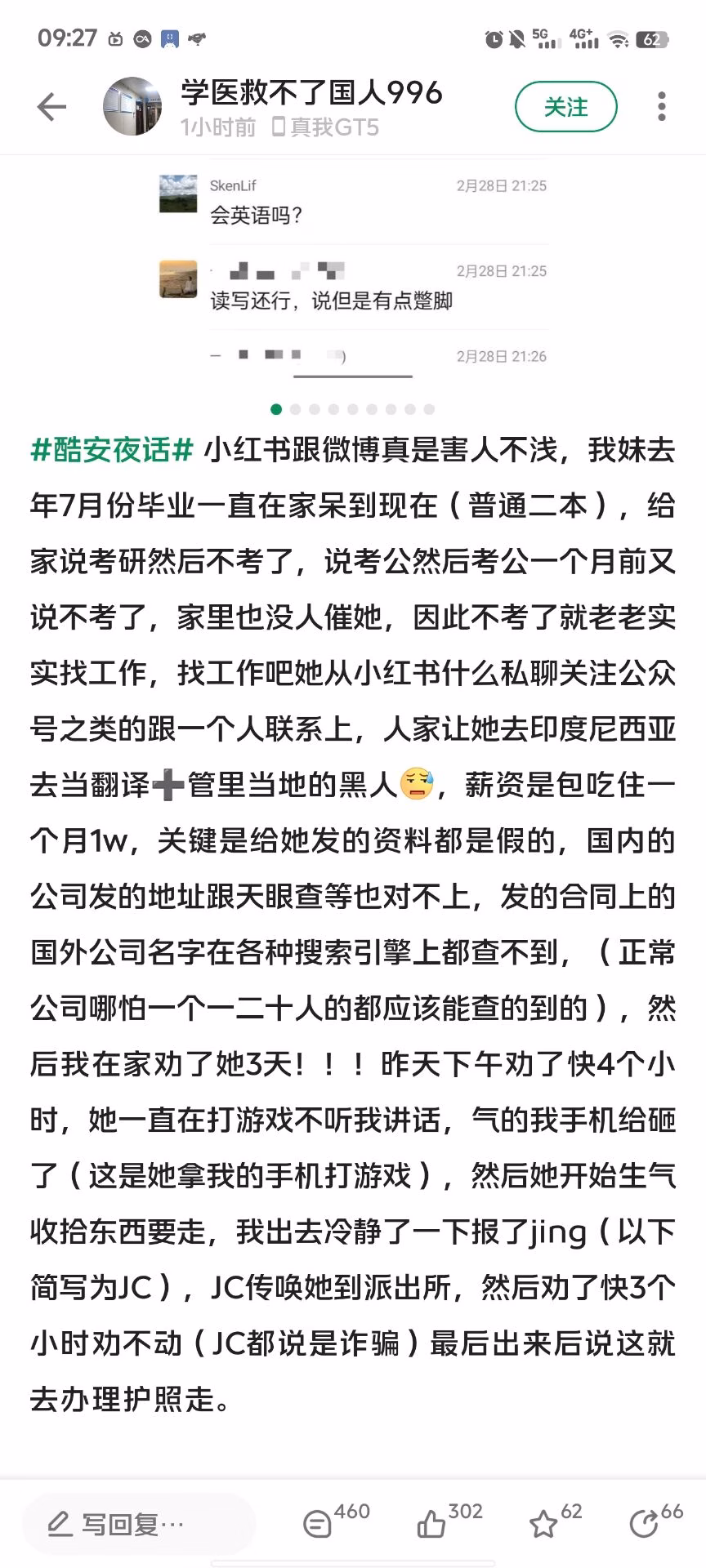Open the #酷安夜话# topic hashtag

[x=112, y=450]
